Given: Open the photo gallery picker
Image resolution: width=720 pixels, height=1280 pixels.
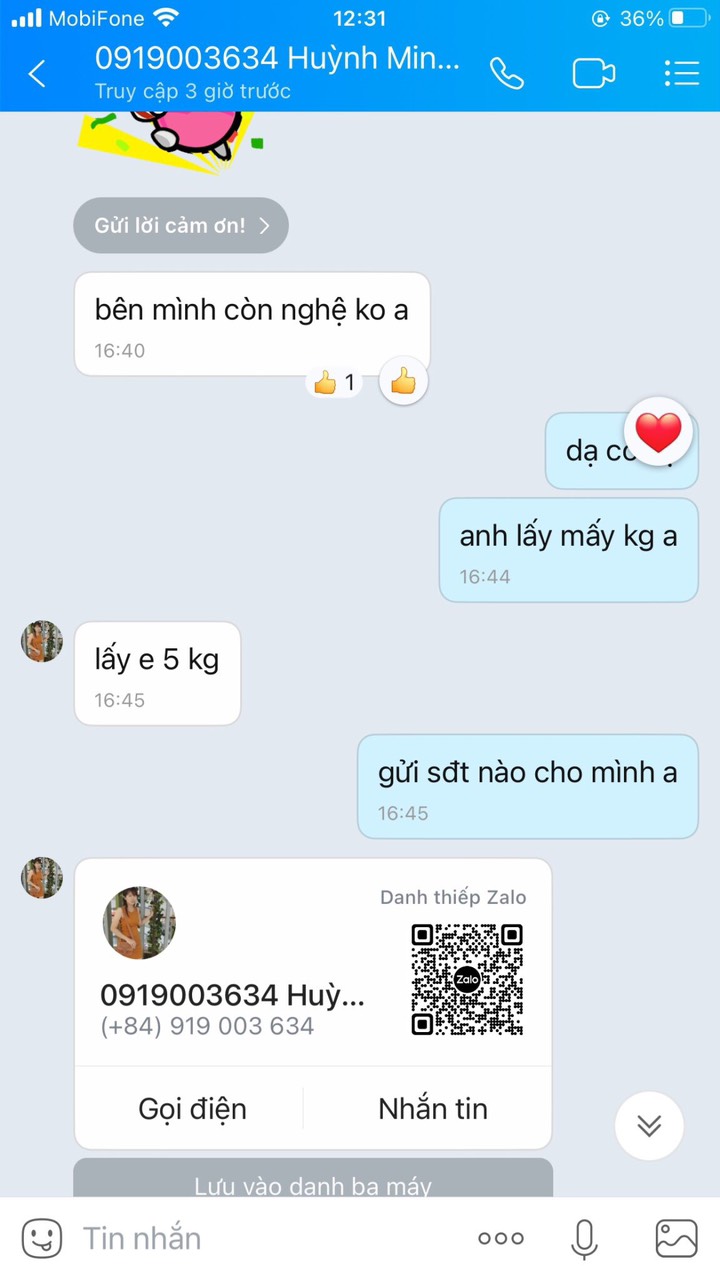Looking at the screenshot, I should click(x=676, y=1238).
